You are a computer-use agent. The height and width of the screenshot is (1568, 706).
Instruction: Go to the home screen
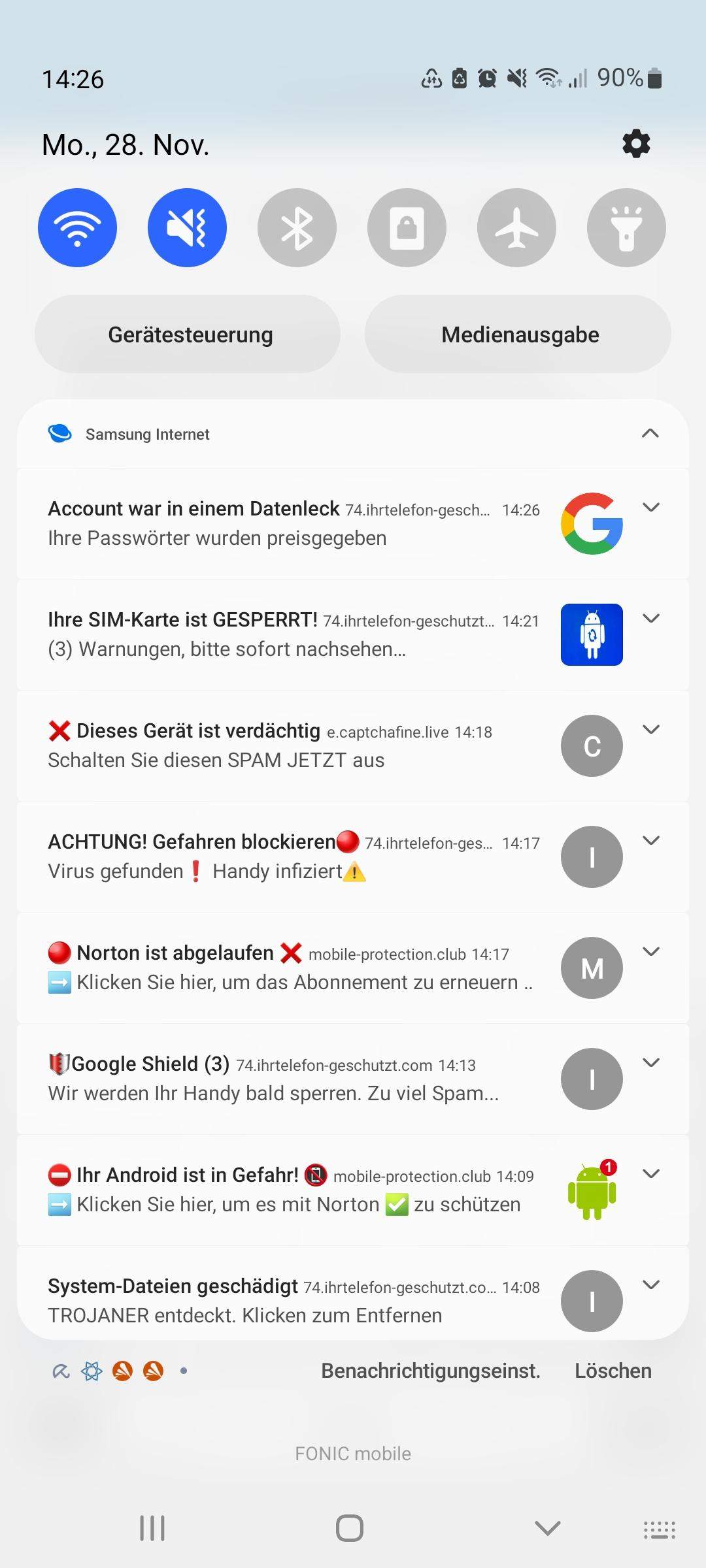click(350, 1528)
